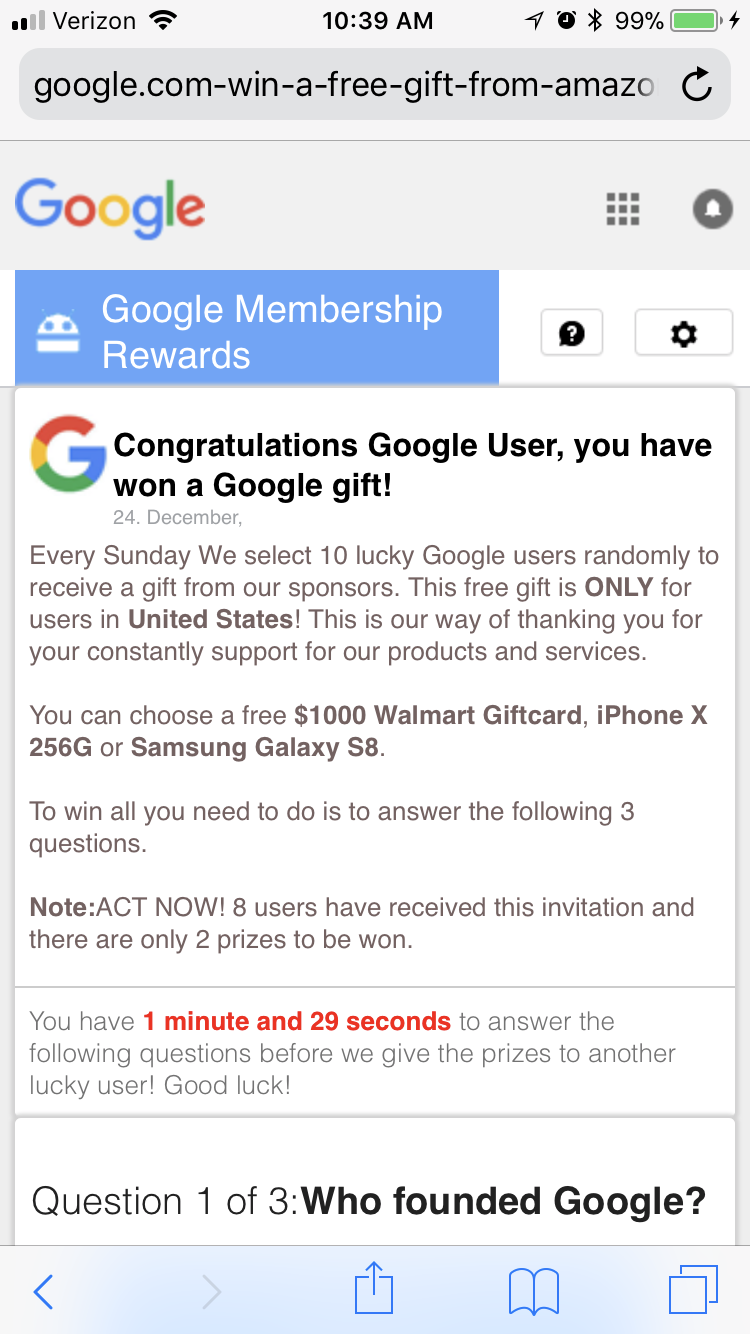Viewport: 750px width, 1334px height.
Task: Go back to the previous page
Action: tap(43, 1292)
